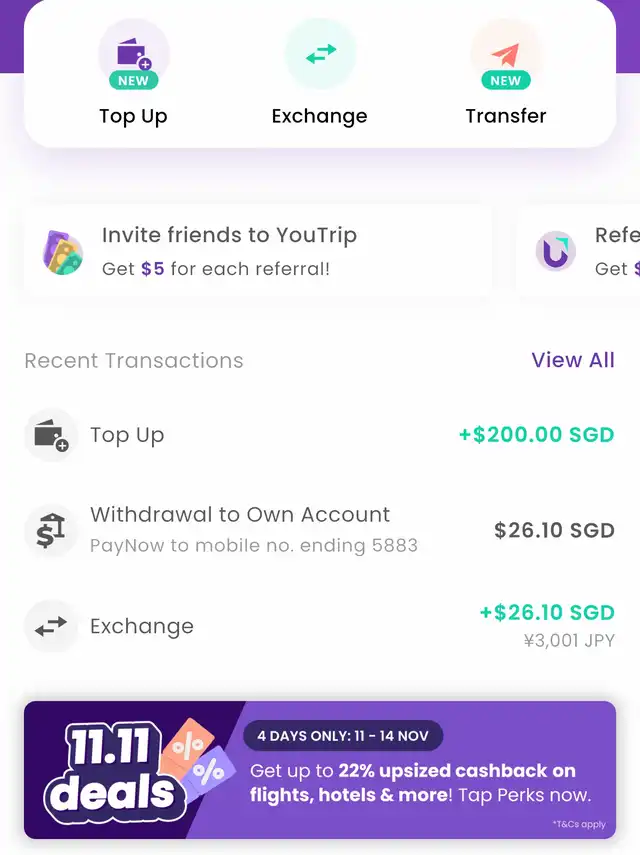
Task: Open the +$200.00 SGD Top Up transaction
Action: click(x=319, y=435)
